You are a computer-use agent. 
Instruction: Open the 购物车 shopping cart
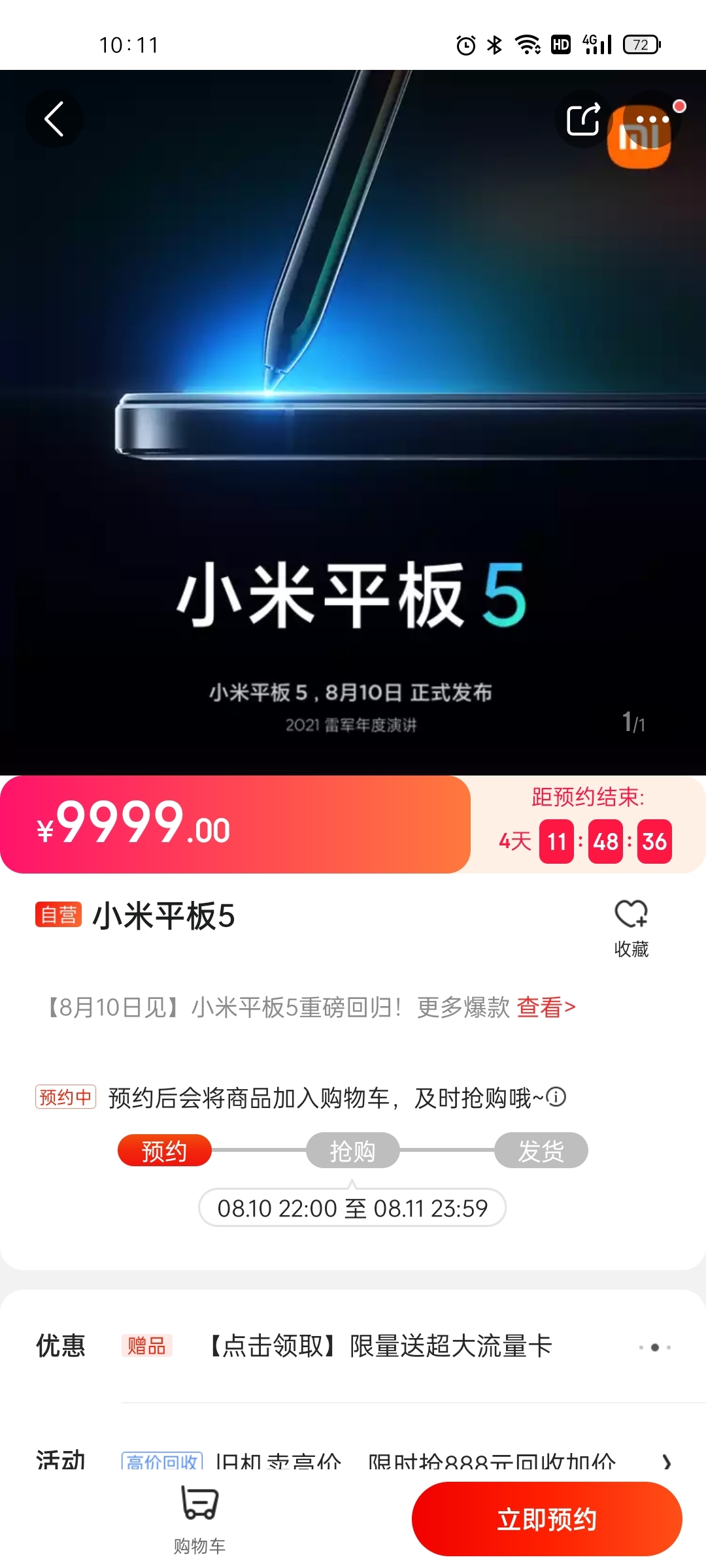[199, 1520]
